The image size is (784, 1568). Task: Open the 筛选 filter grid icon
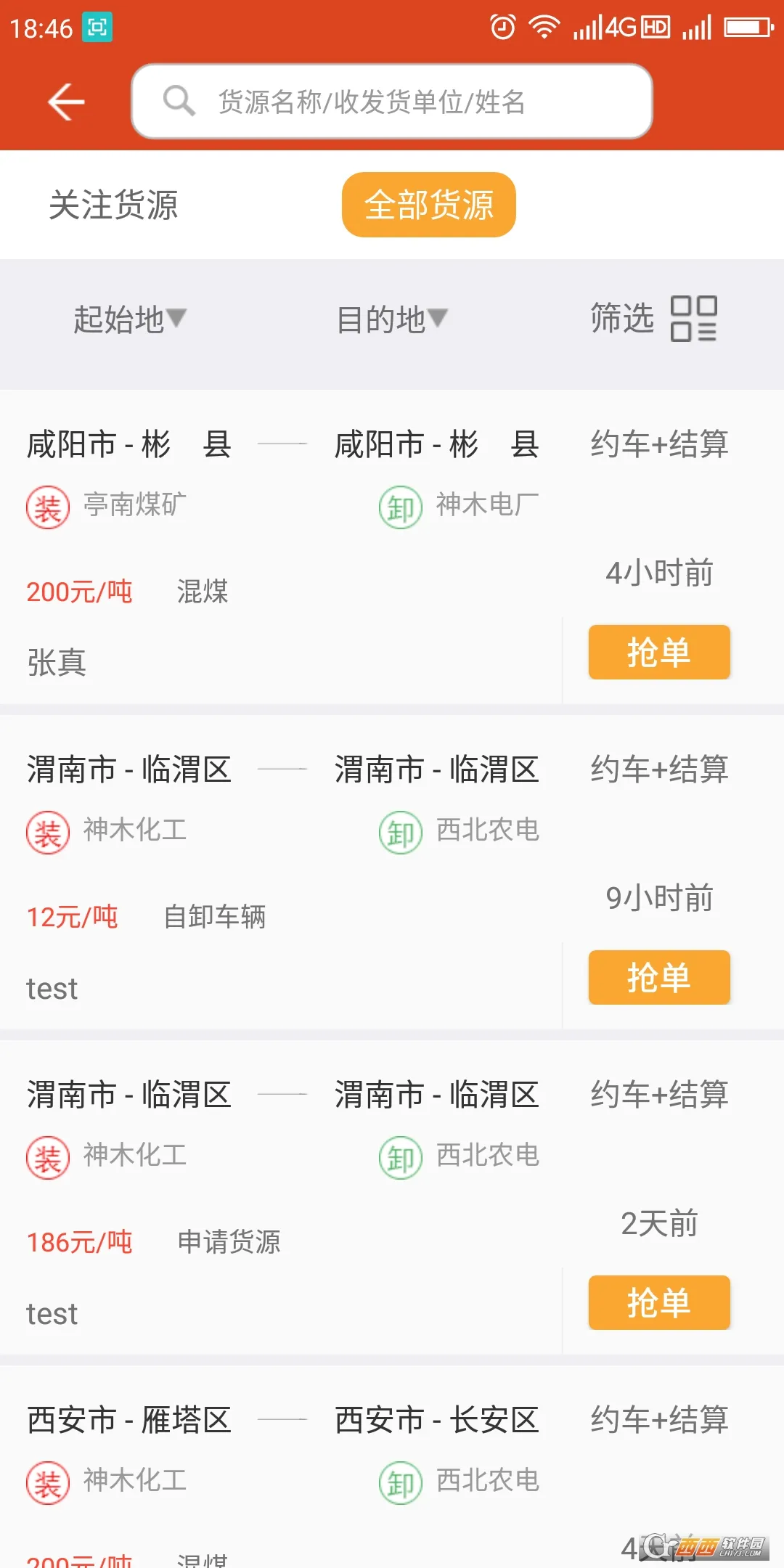click(693, 319)
